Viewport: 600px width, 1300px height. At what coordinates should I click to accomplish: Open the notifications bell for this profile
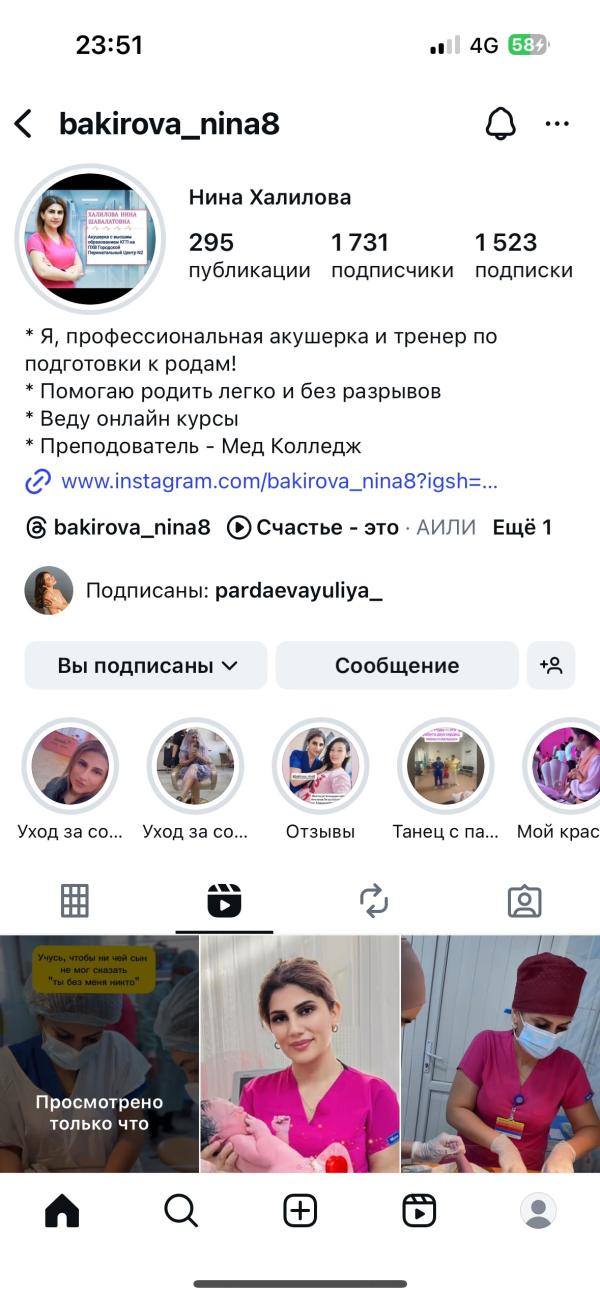(x=500, y=124)
